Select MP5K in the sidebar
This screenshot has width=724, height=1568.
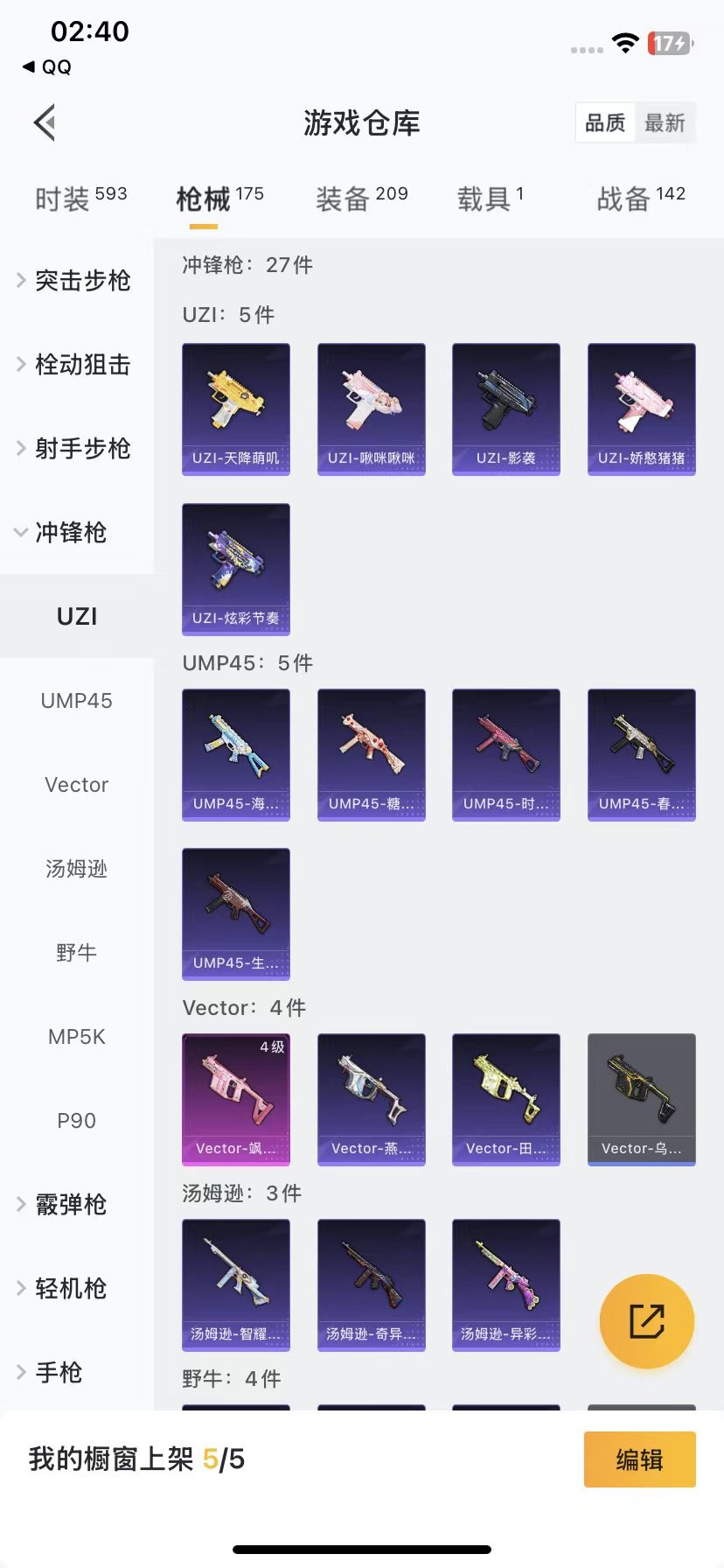[x=77, y=1037]
